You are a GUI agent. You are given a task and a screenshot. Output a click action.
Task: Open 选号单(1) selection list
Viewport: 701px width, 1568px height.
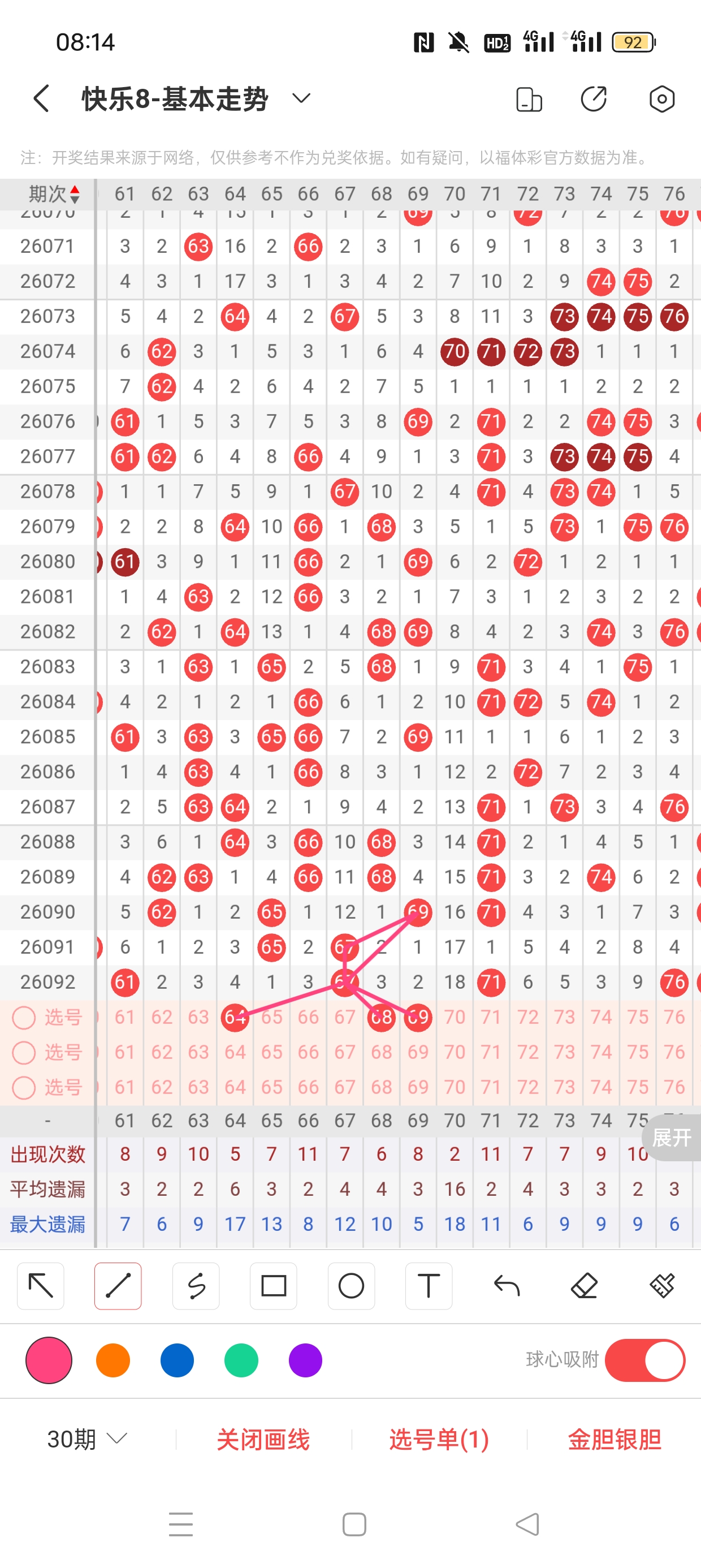click(x=439, y=1439)
